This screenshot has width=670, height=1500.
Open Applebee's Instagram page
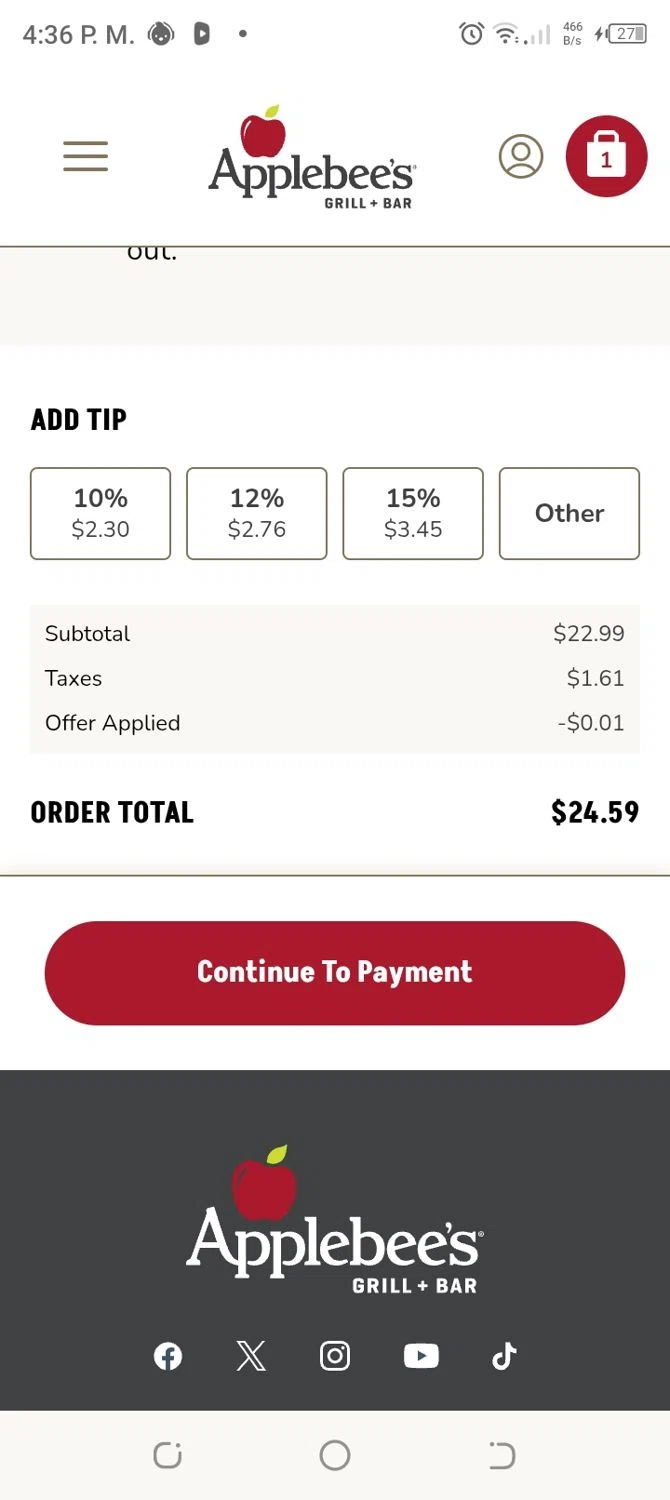point(335,1356)
